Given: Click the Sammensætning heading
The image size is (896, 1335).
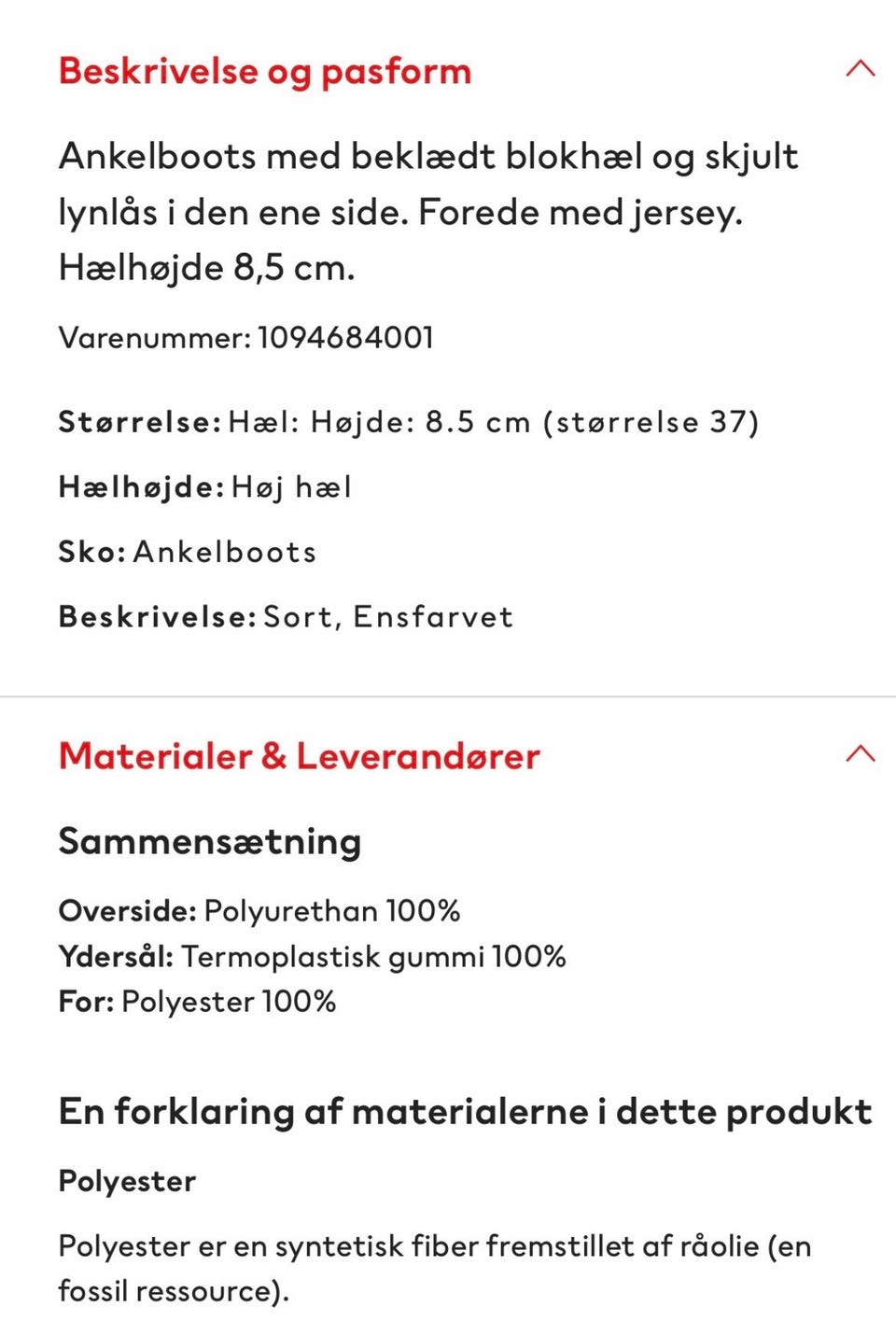Looking at the screenshot, I should coord(209,841).
